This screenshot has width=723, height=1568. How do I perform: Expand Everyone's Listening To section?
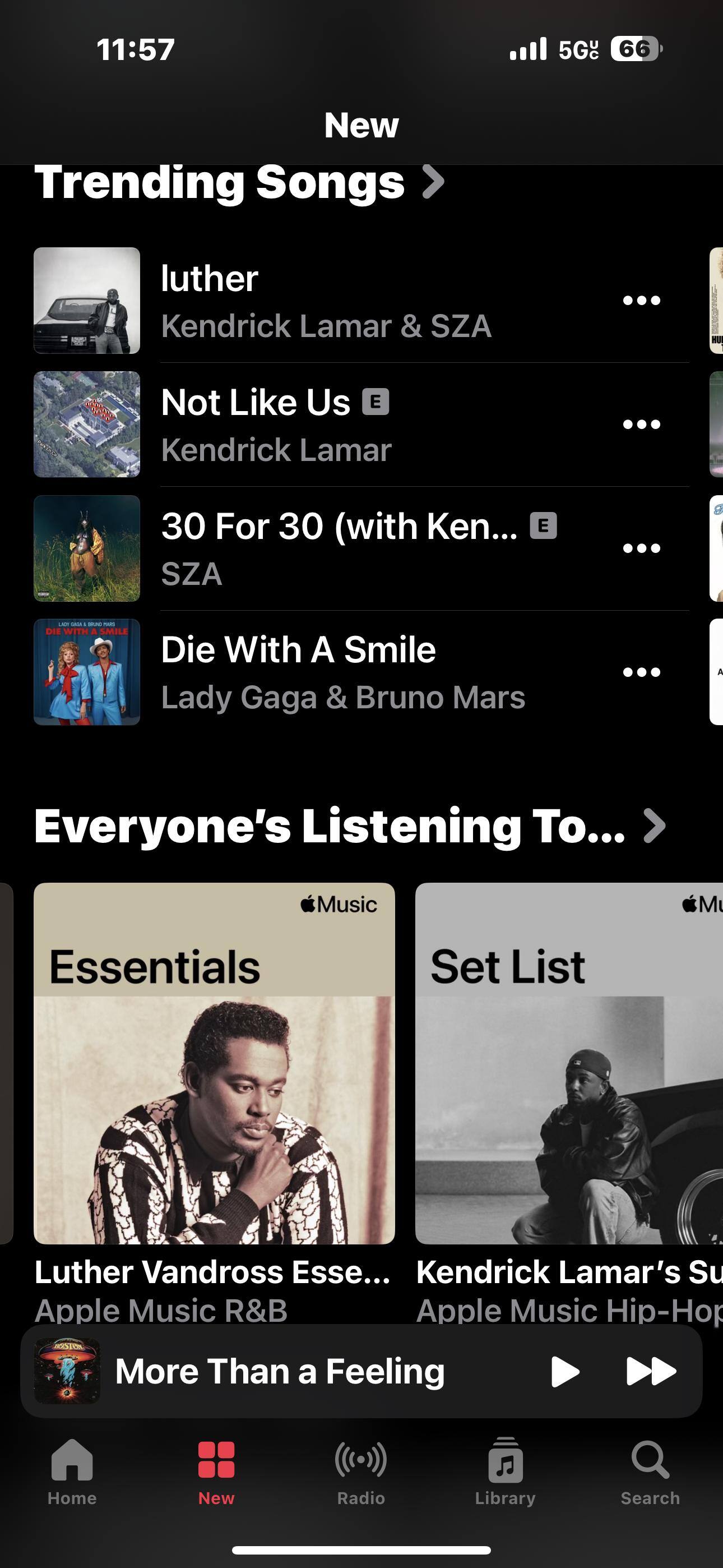pos(349,827)
